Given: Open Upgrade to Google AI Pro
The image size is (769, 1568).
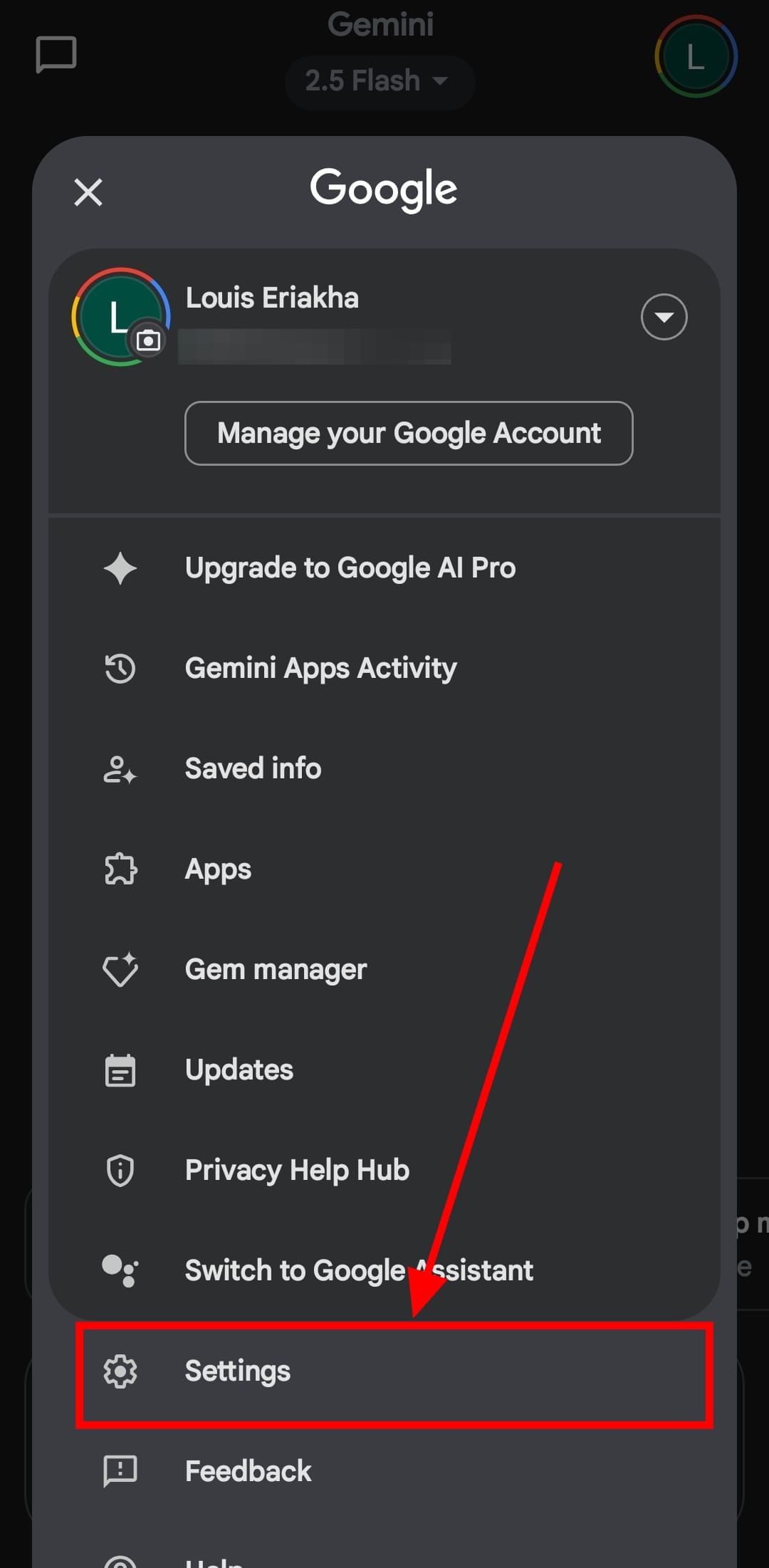Looking at the screenshot, I should (350, 568).
